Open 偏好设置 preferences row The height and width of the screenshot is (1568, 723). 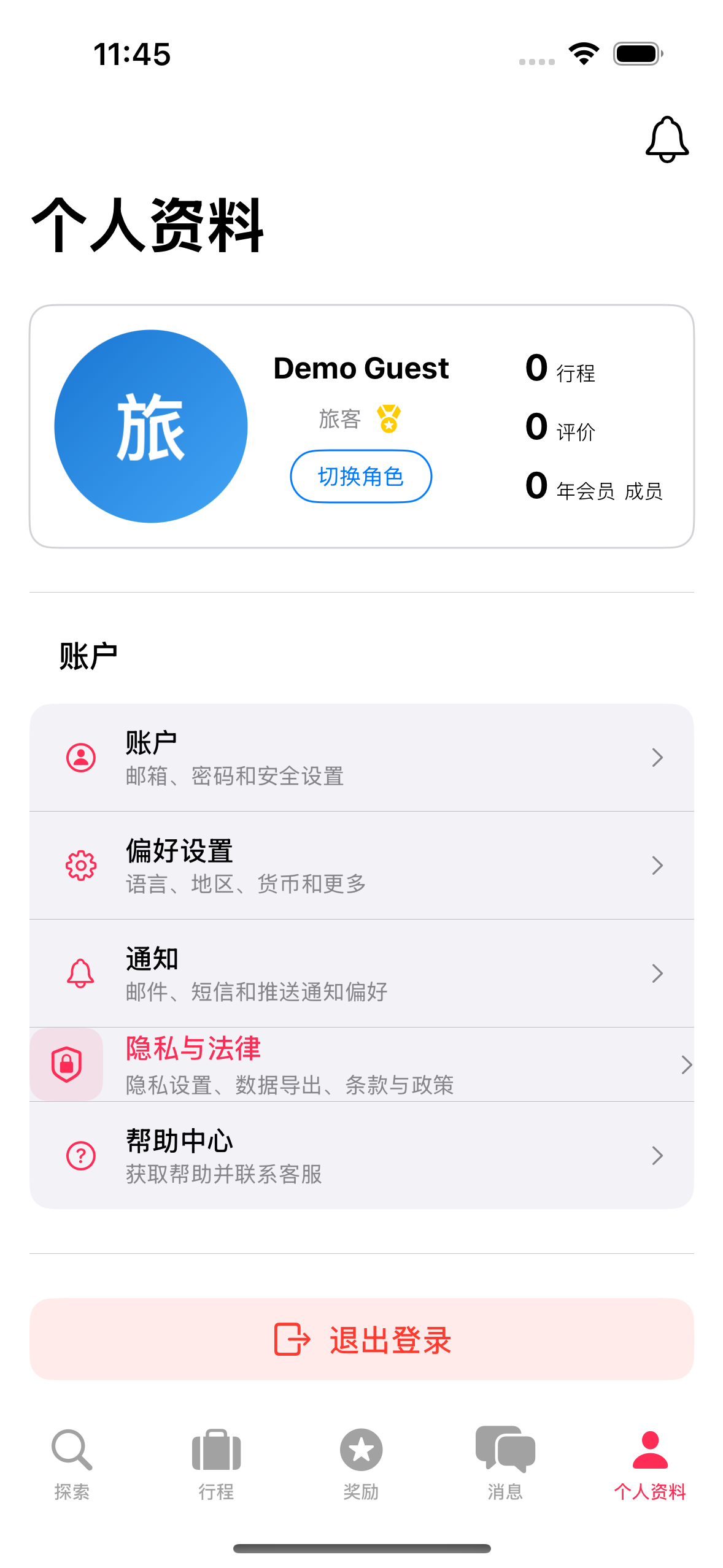click(x=361, y=866)
